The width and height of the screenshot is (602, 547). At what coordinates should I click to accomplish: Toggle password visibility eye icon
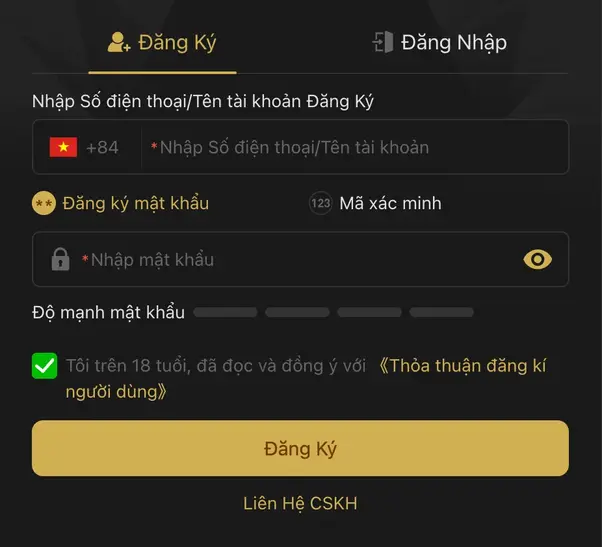538,260
